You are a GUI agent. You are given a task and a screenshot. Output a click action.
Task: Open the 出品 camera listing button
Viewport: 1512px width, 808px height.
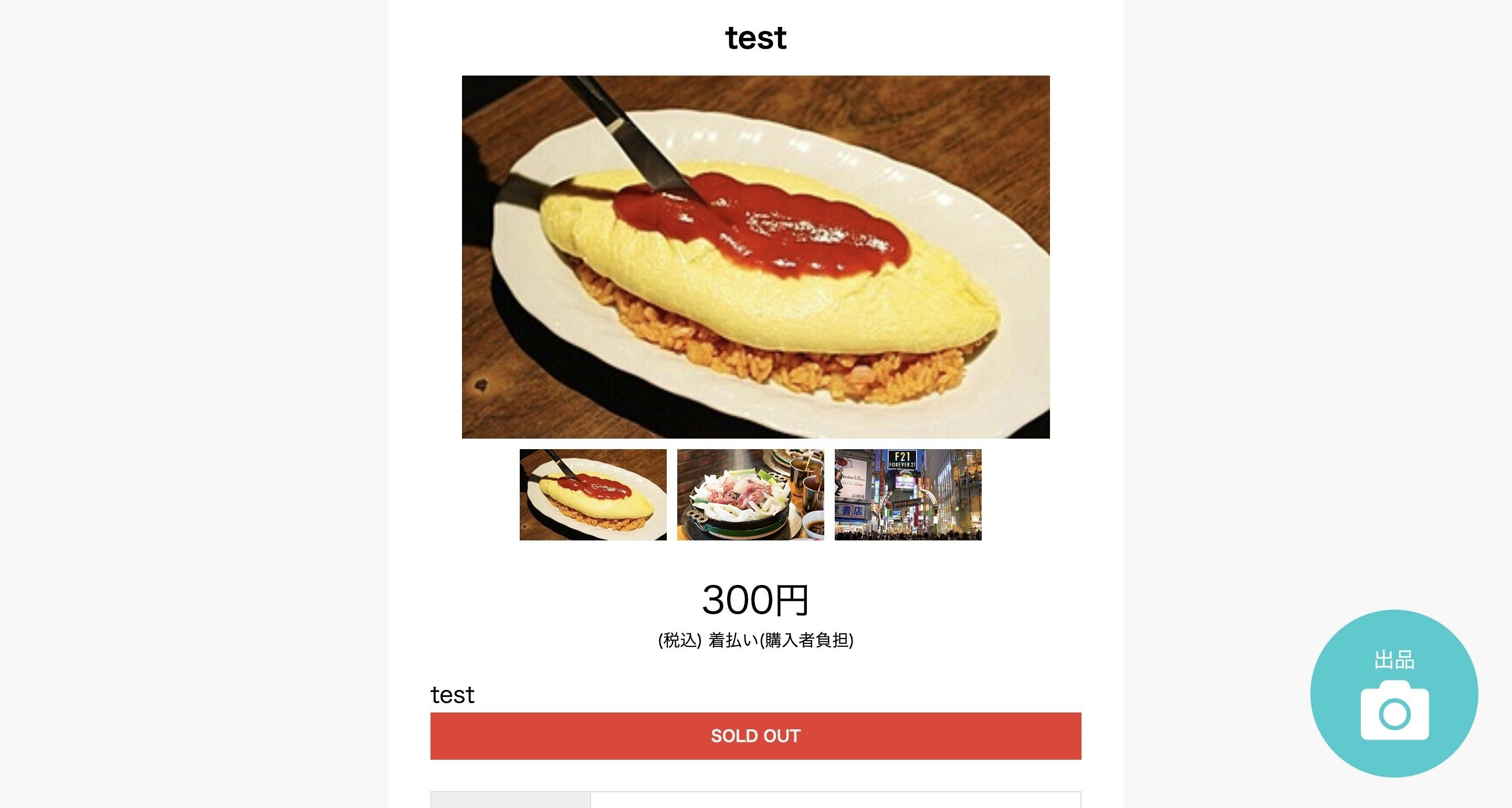click(x=1394, y=693)
